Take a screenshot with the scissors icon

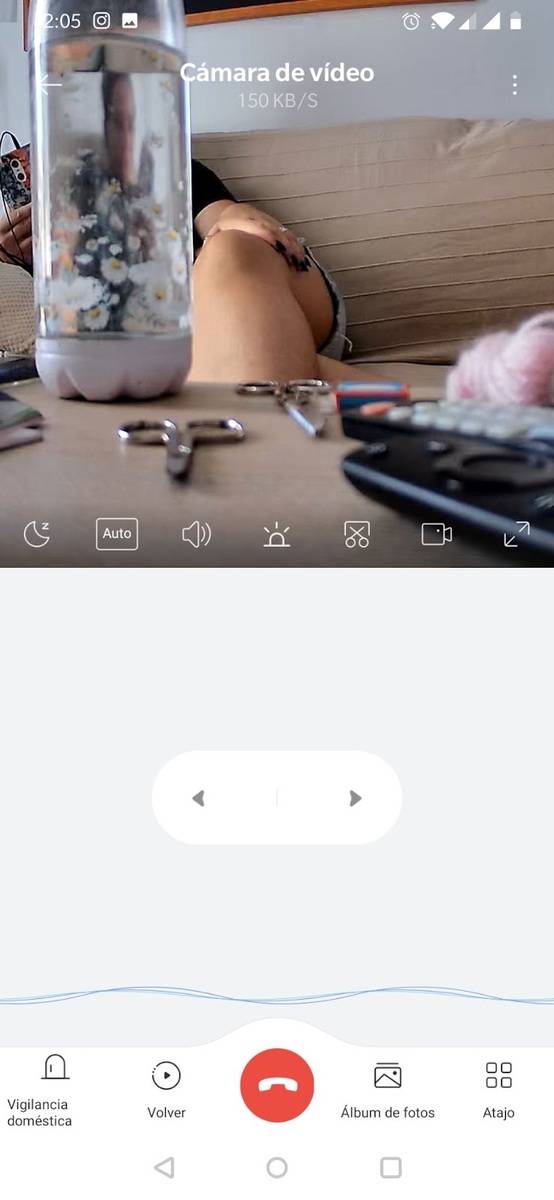tap(357, 534)
